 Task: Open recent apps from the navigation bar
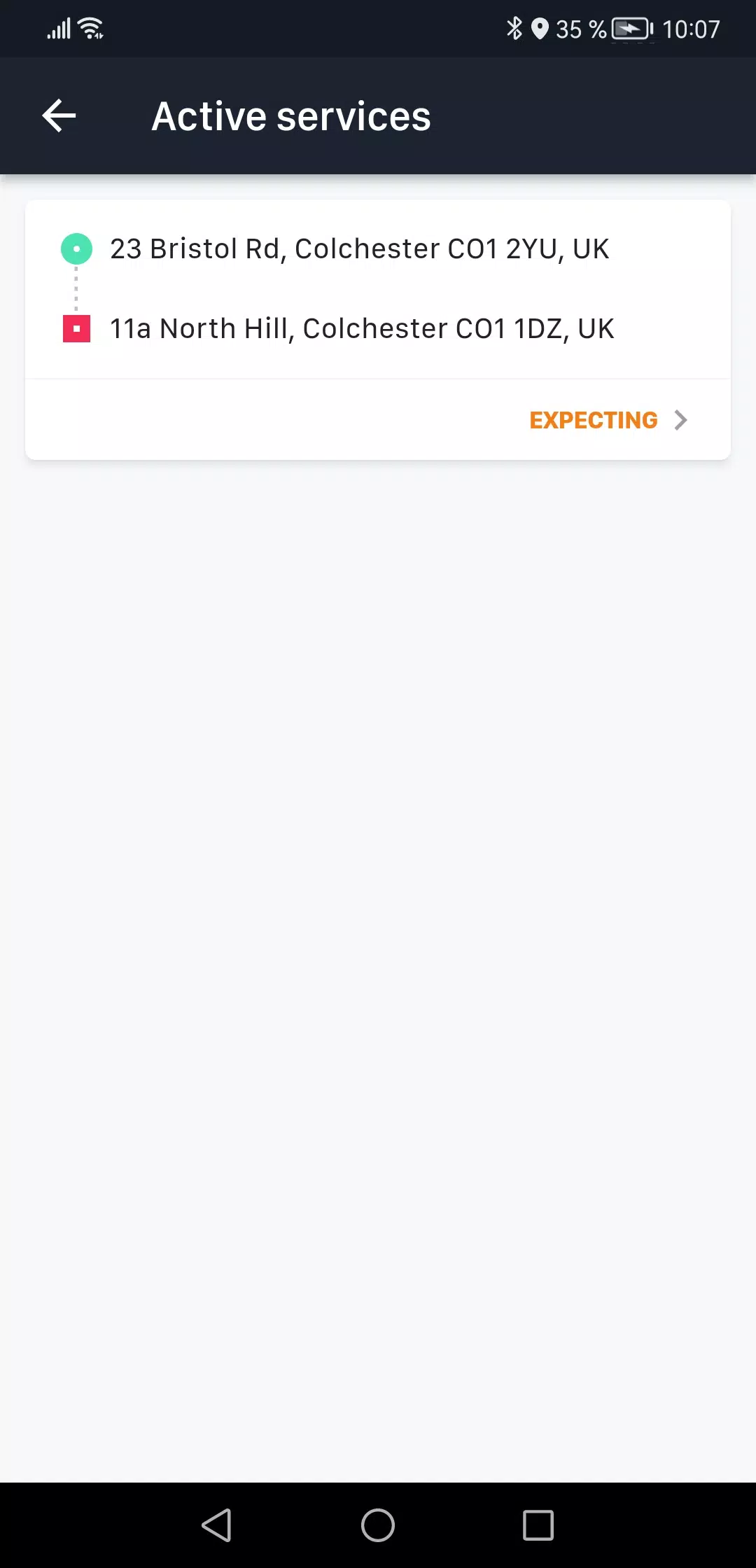point(538,1525)
